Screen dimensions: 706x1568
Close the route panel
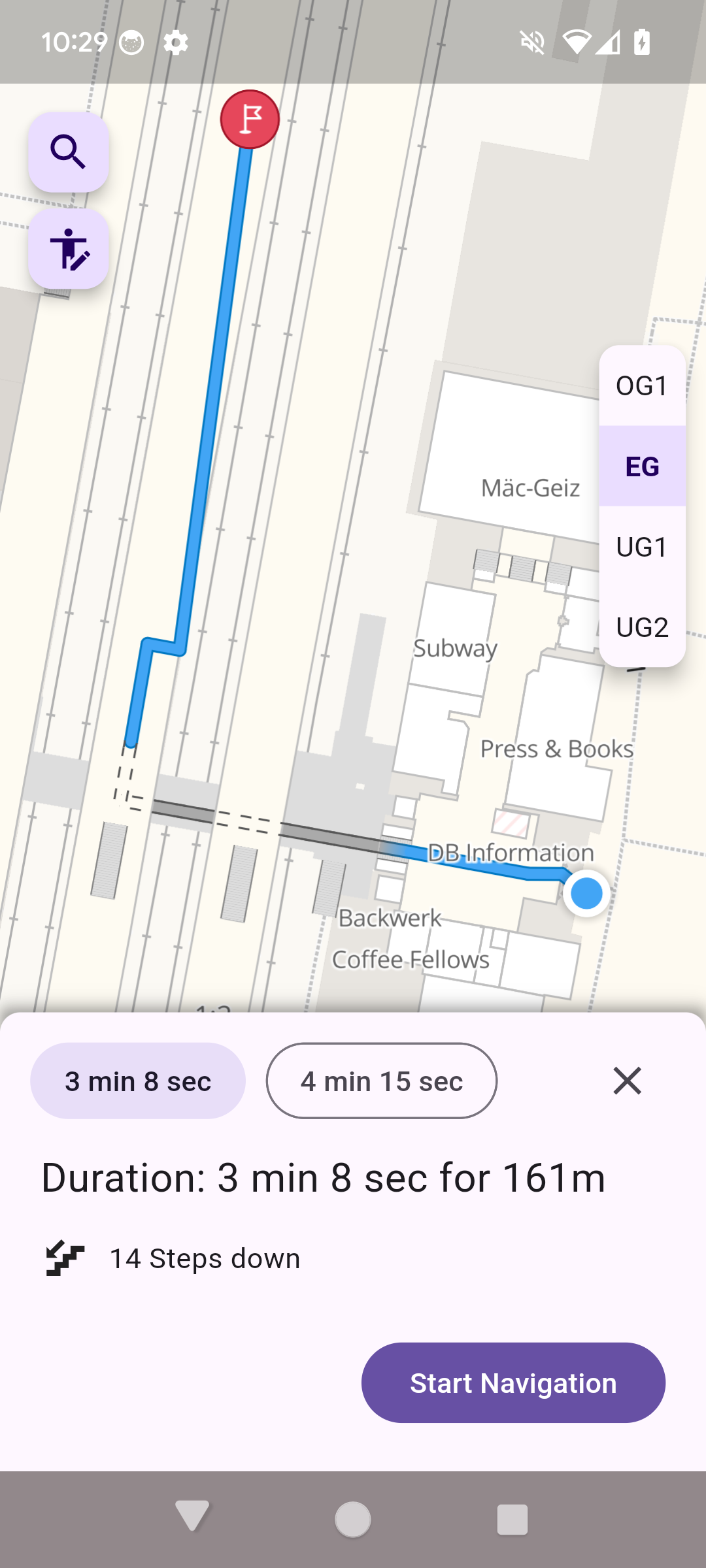pyautogui.click(x=627, y=1081)
